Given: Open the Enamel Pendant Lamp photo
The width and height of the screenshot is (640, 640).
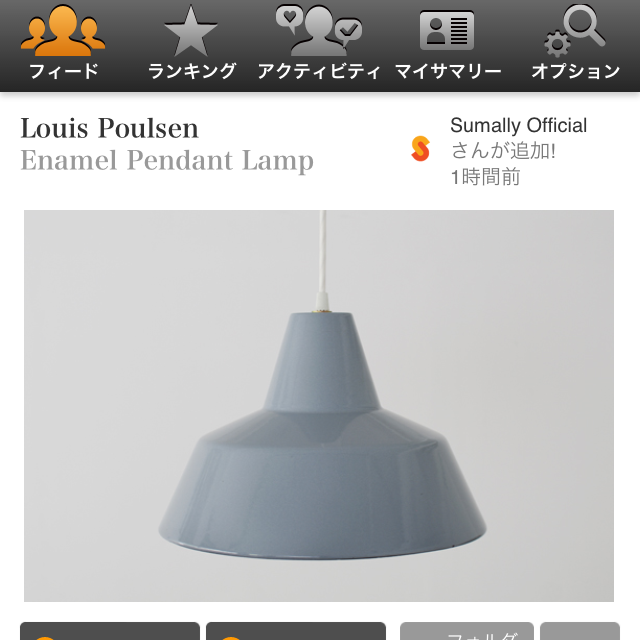Looking at the screenshot, I should 319,405.
